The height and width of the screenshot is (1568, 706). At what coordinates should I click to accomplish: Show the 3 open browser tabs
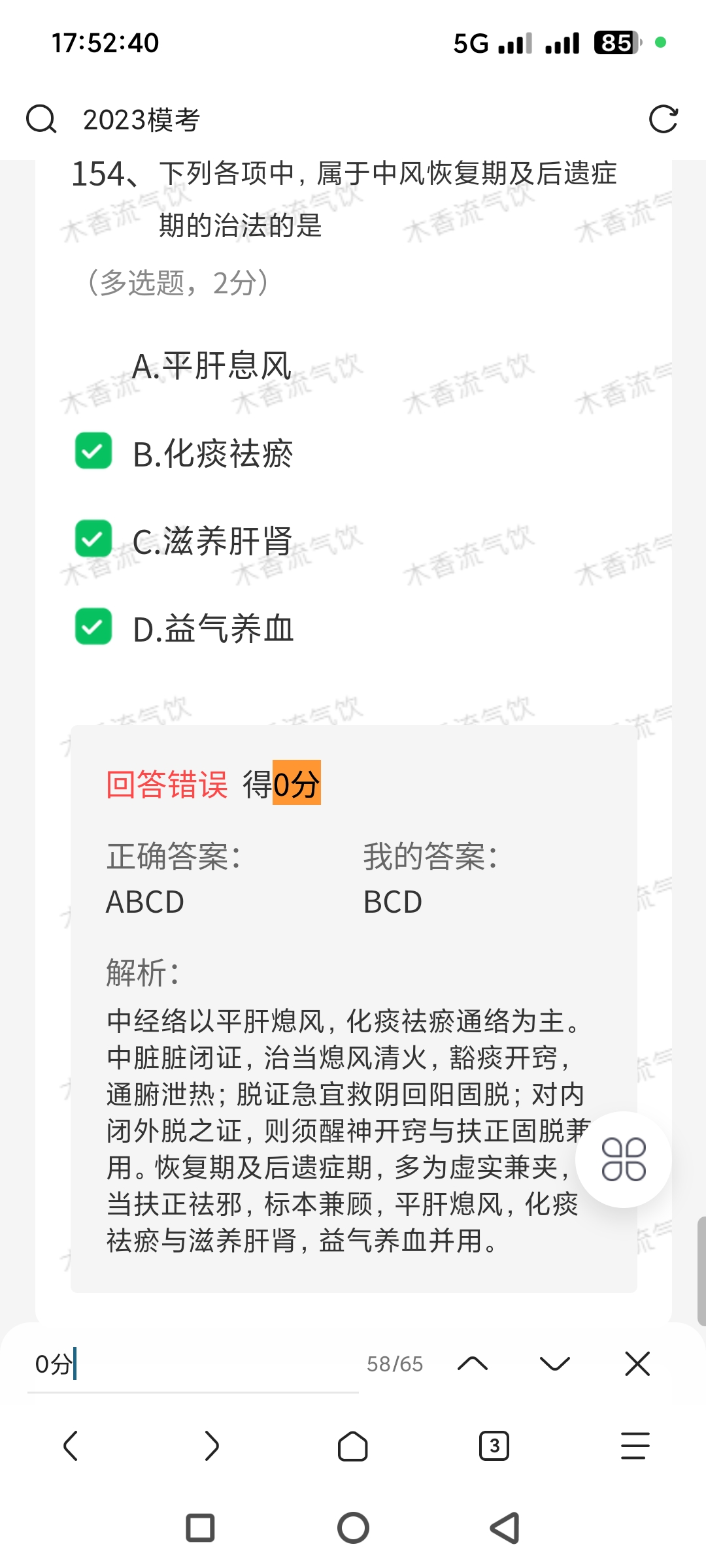pyautogui.click(x=494, y=1446)
